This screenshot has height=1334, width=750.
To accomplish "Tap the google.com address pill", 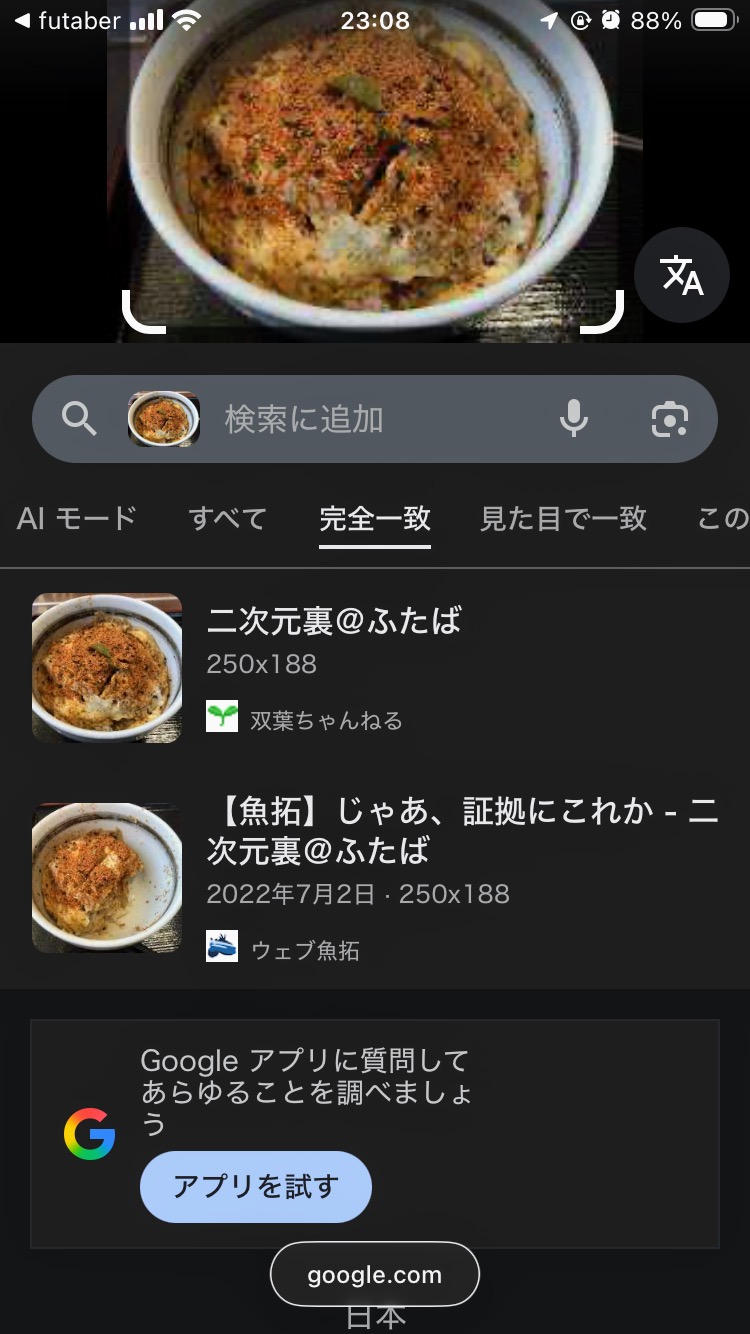I will (x=375, y=1274).
